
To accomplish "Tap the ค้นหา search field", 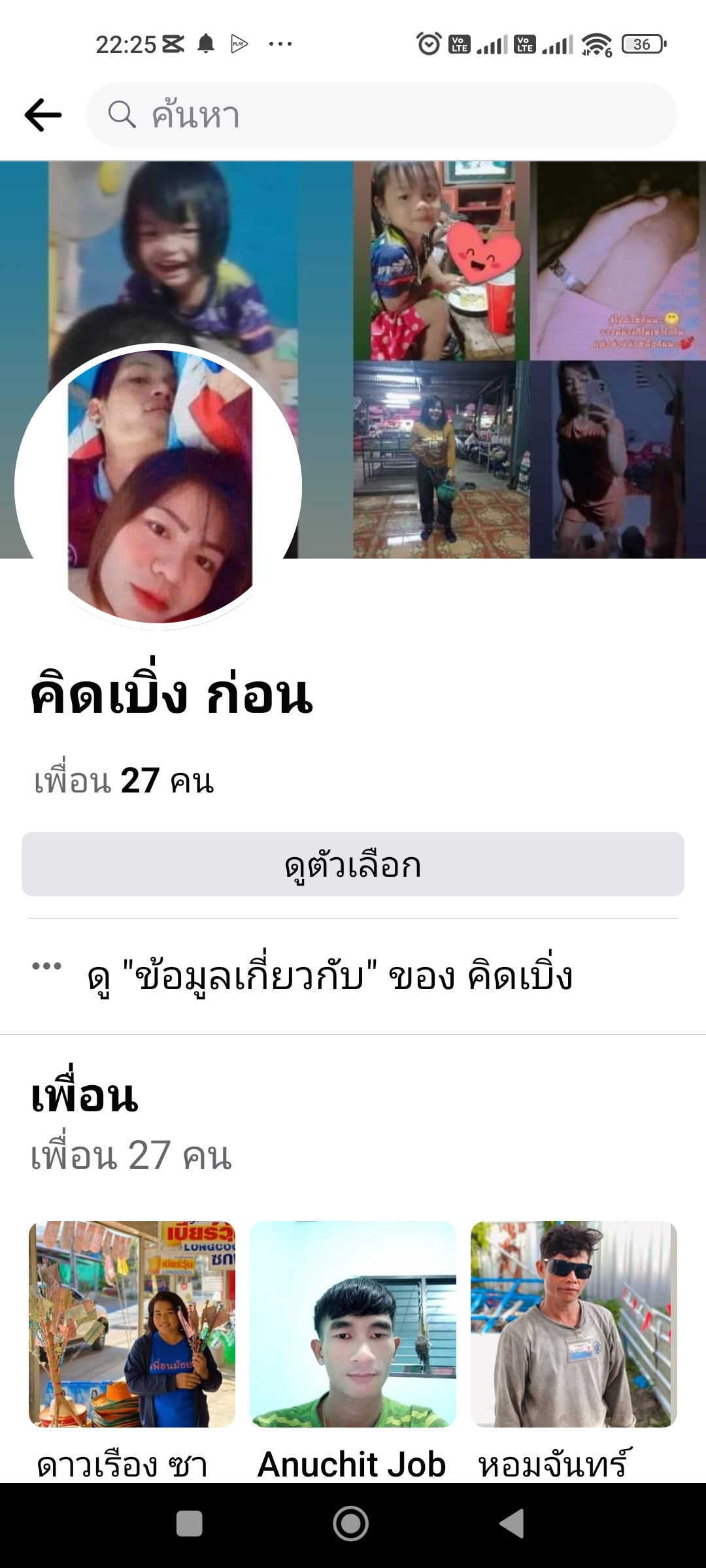I will pos(382,115).
